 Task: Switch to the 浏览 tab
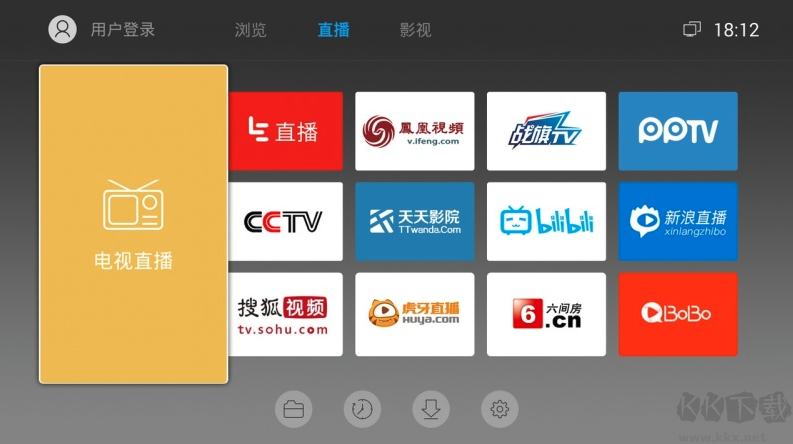click(251, 30)
